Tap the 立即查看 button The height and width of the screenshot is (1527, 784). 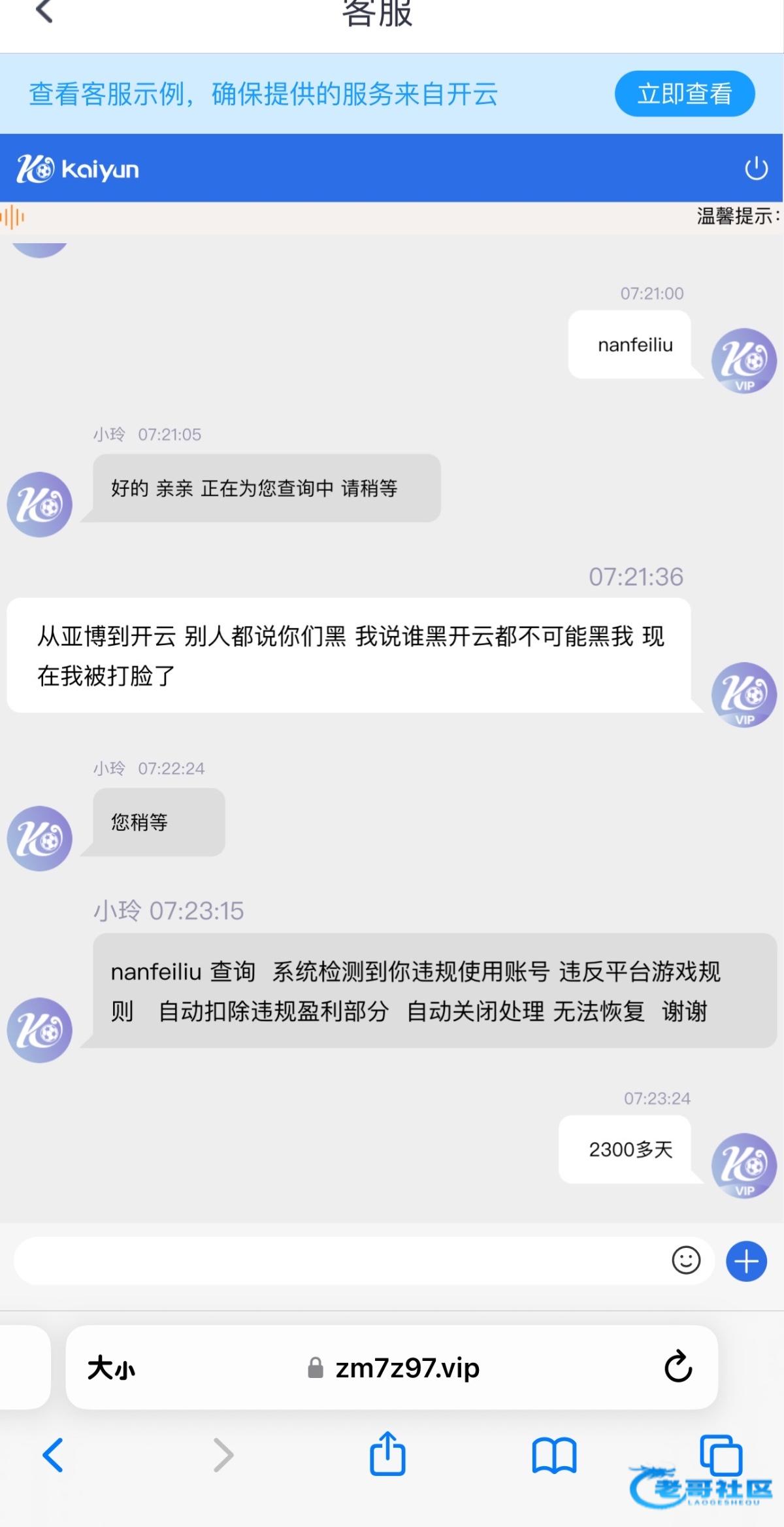pos(684,94)
